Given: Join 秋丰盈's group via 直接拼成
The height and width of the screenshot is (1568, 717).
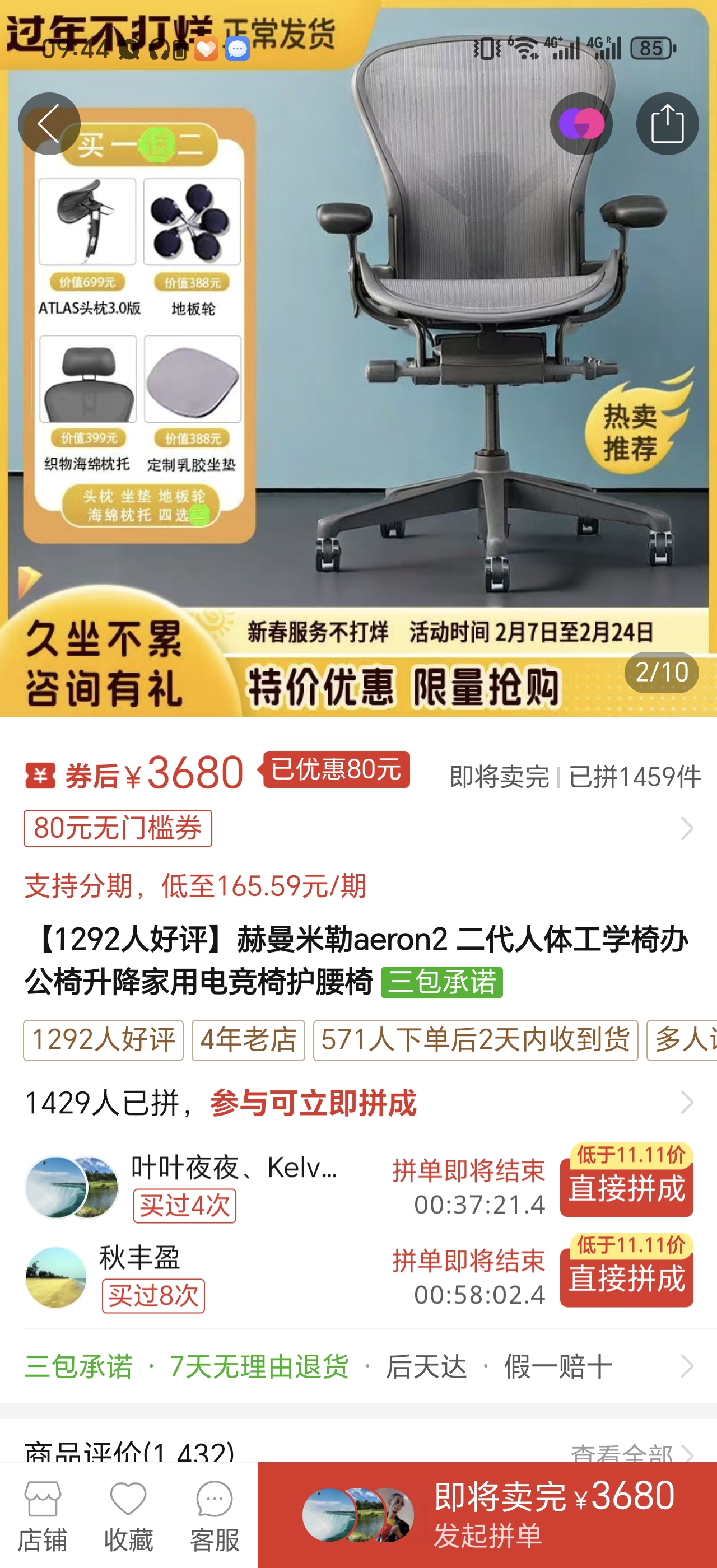Looking at the screenshot, I should pos(626,1277).
